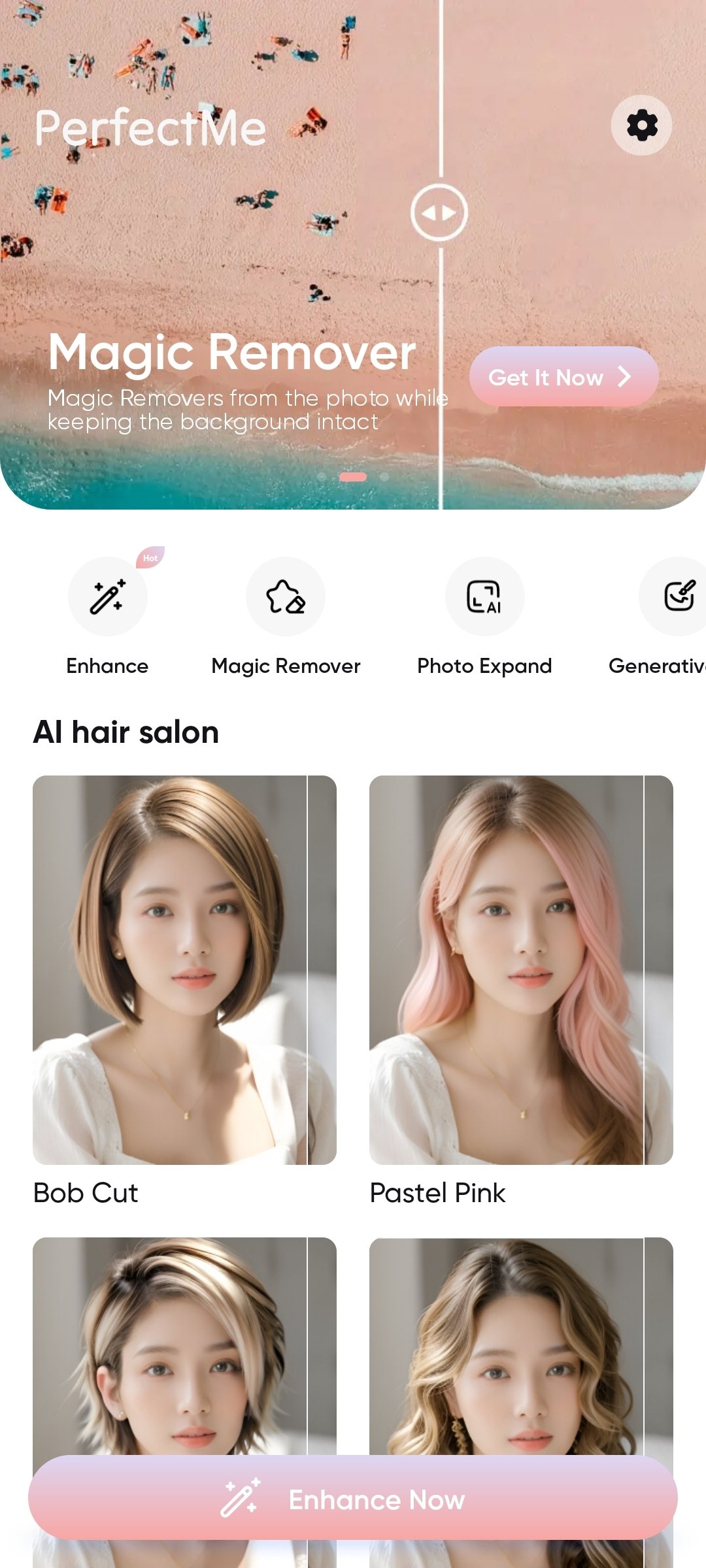This screenshot has width=706, height=1568.
Task: Tap the Enhance Now button
Action: pos(353,1498)
